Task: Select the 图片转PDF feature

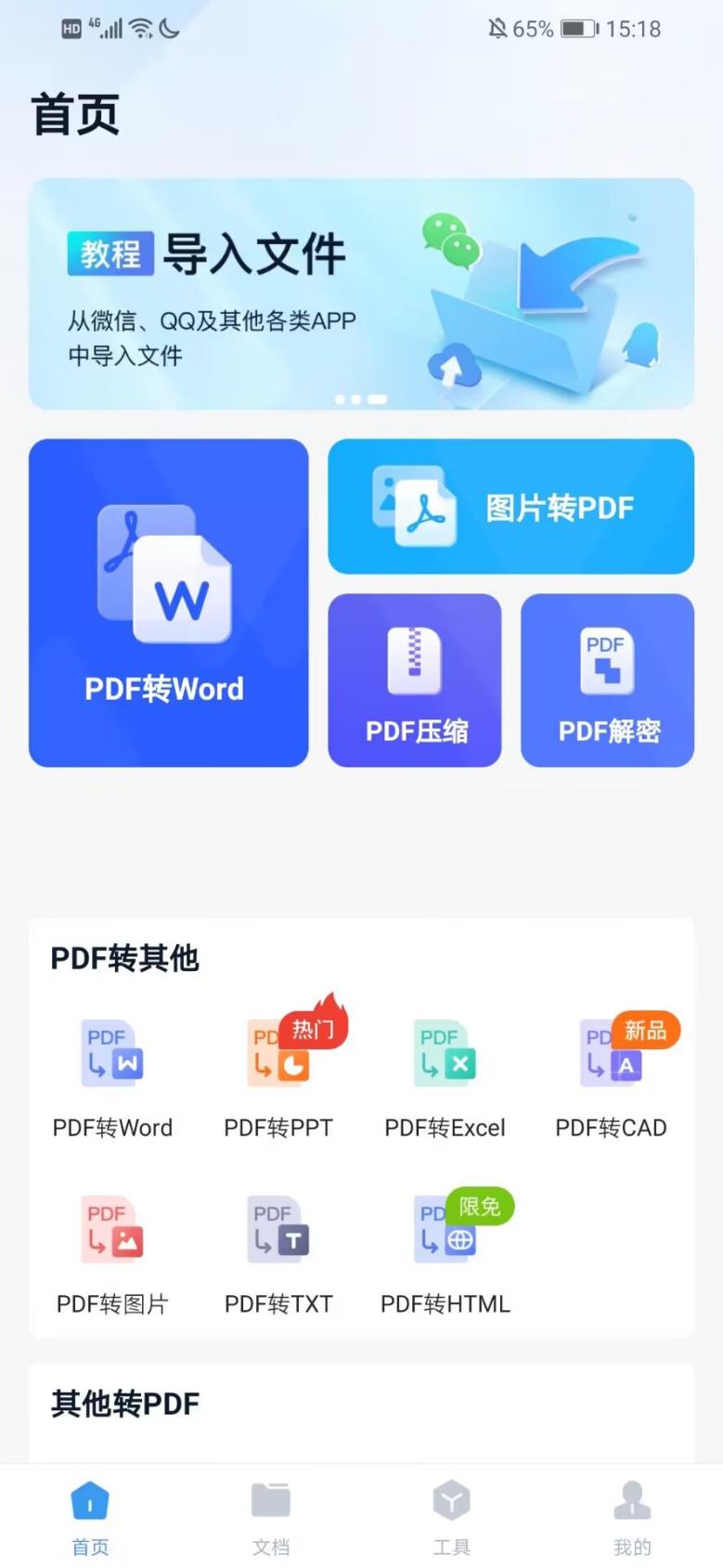Action: pyautogui.click(x=510, y=507)
